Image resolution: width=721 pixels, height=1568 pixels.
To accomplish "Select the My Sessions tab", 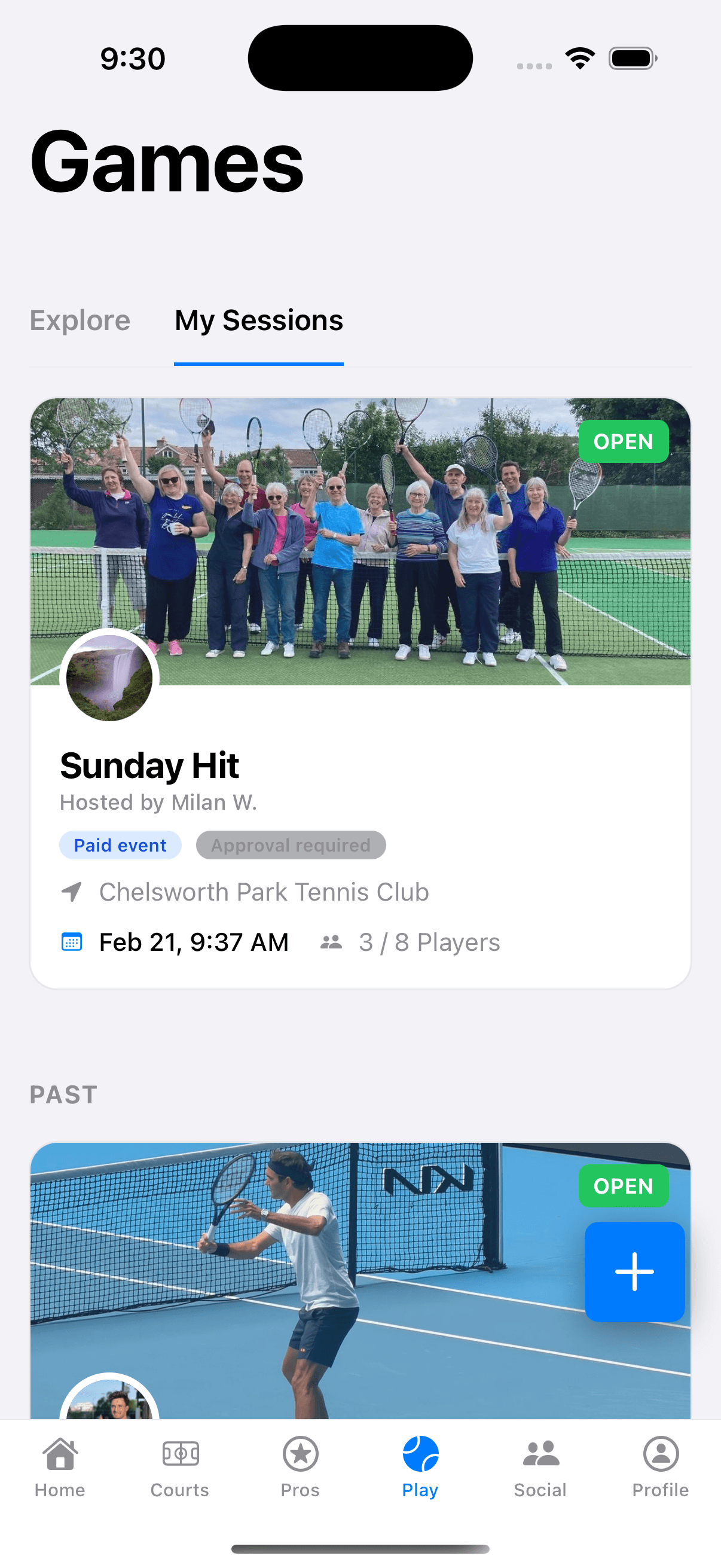I will 259,321.
